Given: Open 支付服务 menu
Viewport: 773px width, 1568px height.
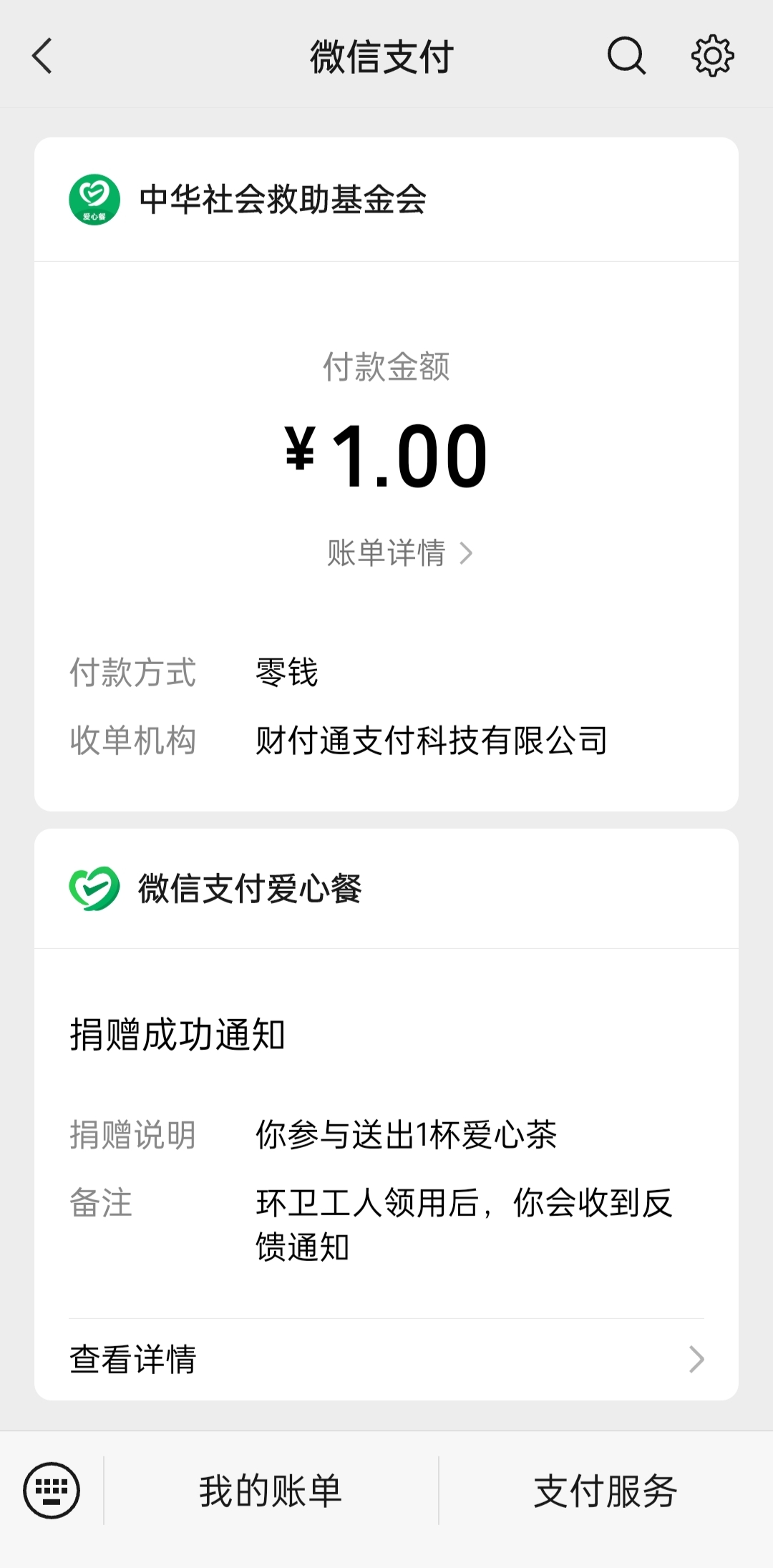Looking at the screenshot, I should click(x=606, y=1491).
